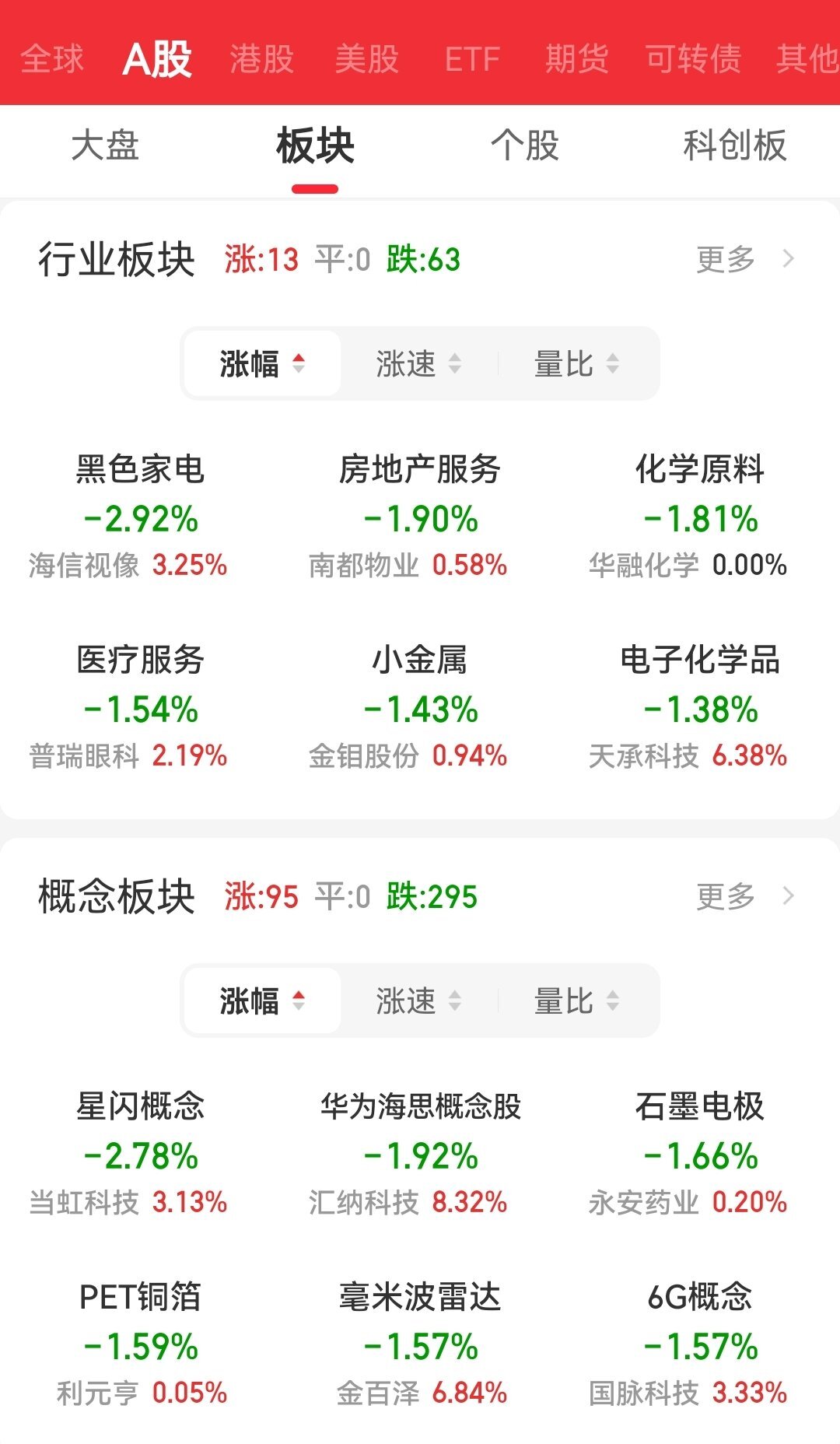This screenshot has height=1444, width=840.
Task: Go to the 大盘 sub-tab
Action: [x=105, y=145]
